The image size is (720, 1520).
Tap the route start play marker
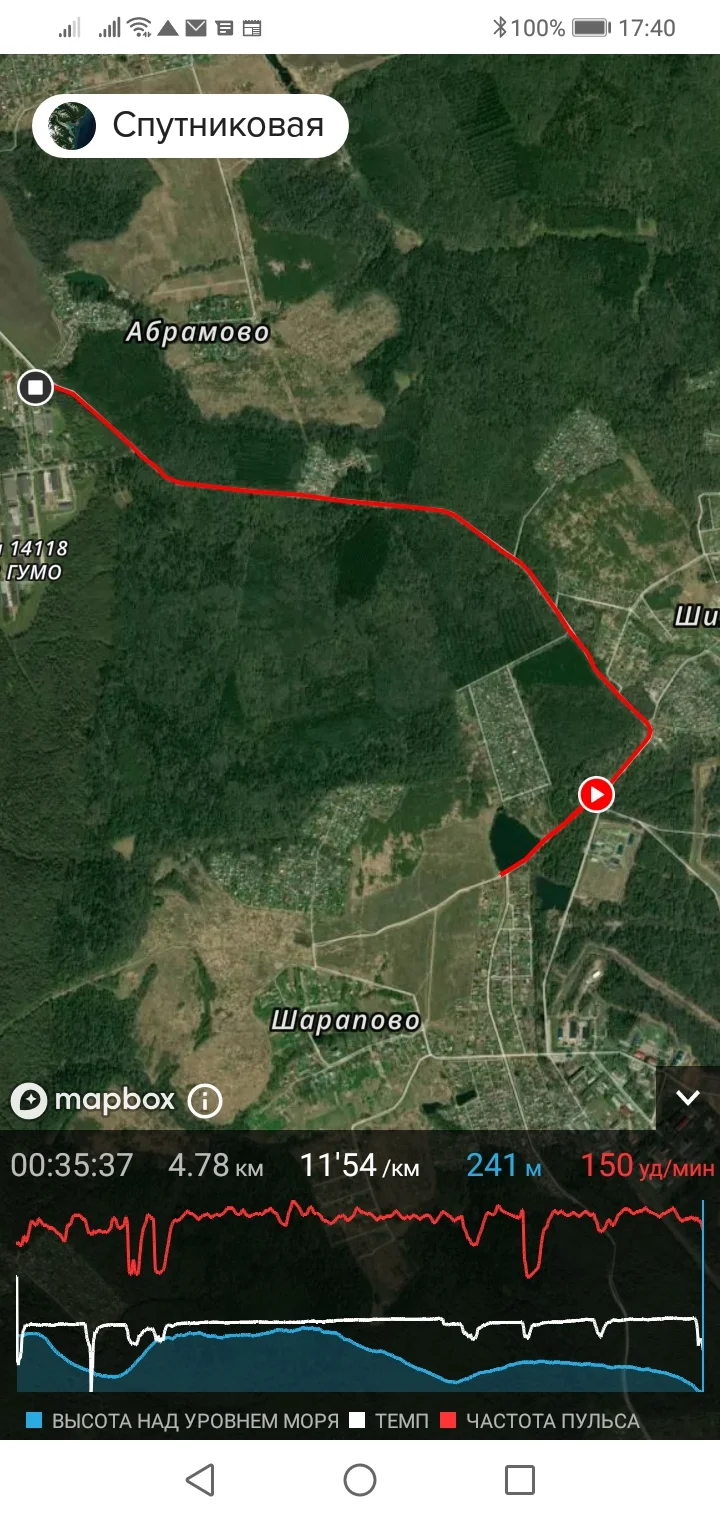596,795
